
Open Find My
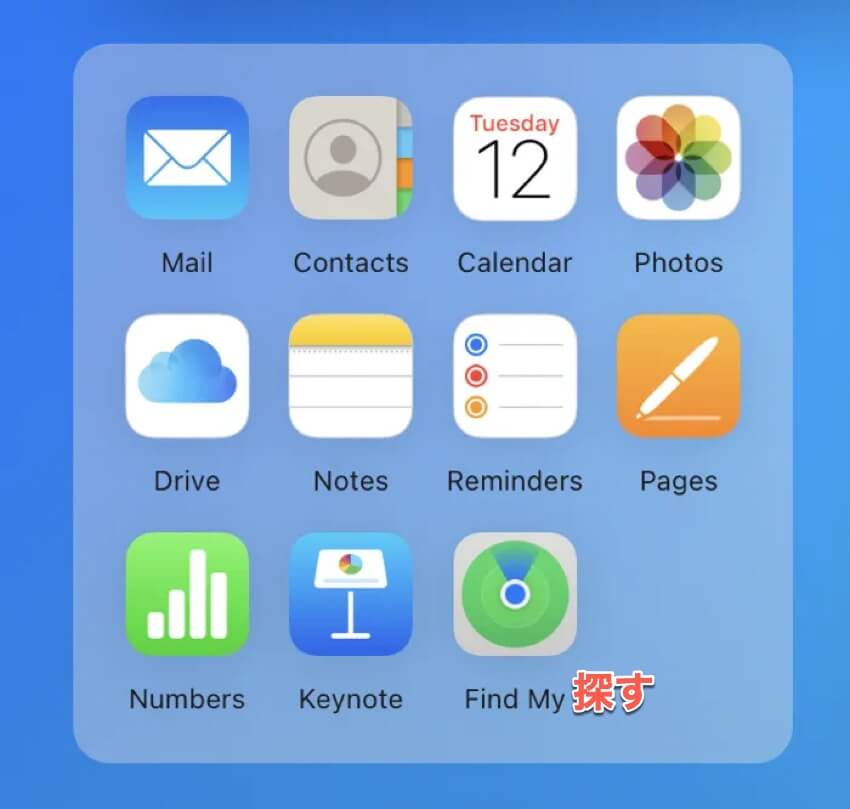[515, 594]
